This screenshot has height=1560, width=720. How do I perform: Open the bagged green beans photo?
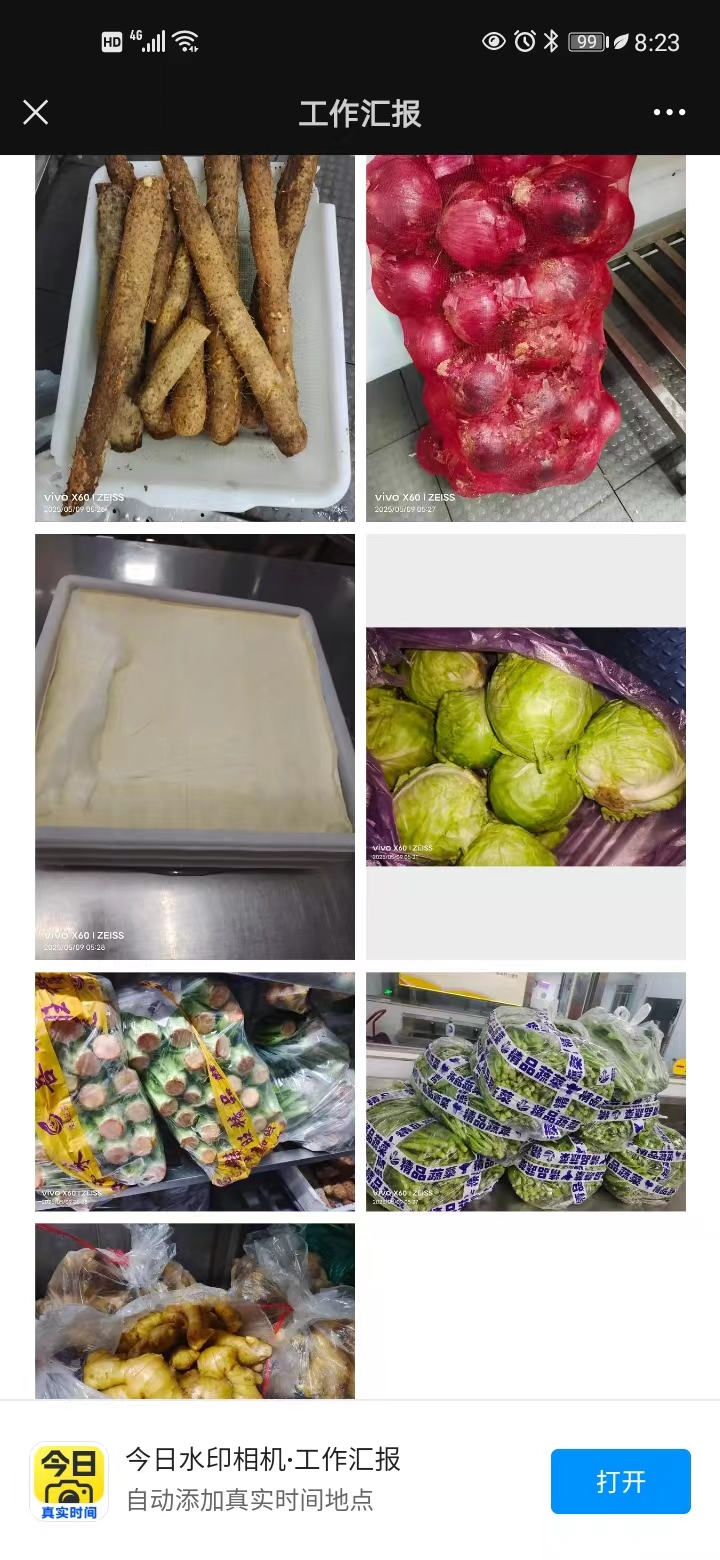coord(525,1091)
